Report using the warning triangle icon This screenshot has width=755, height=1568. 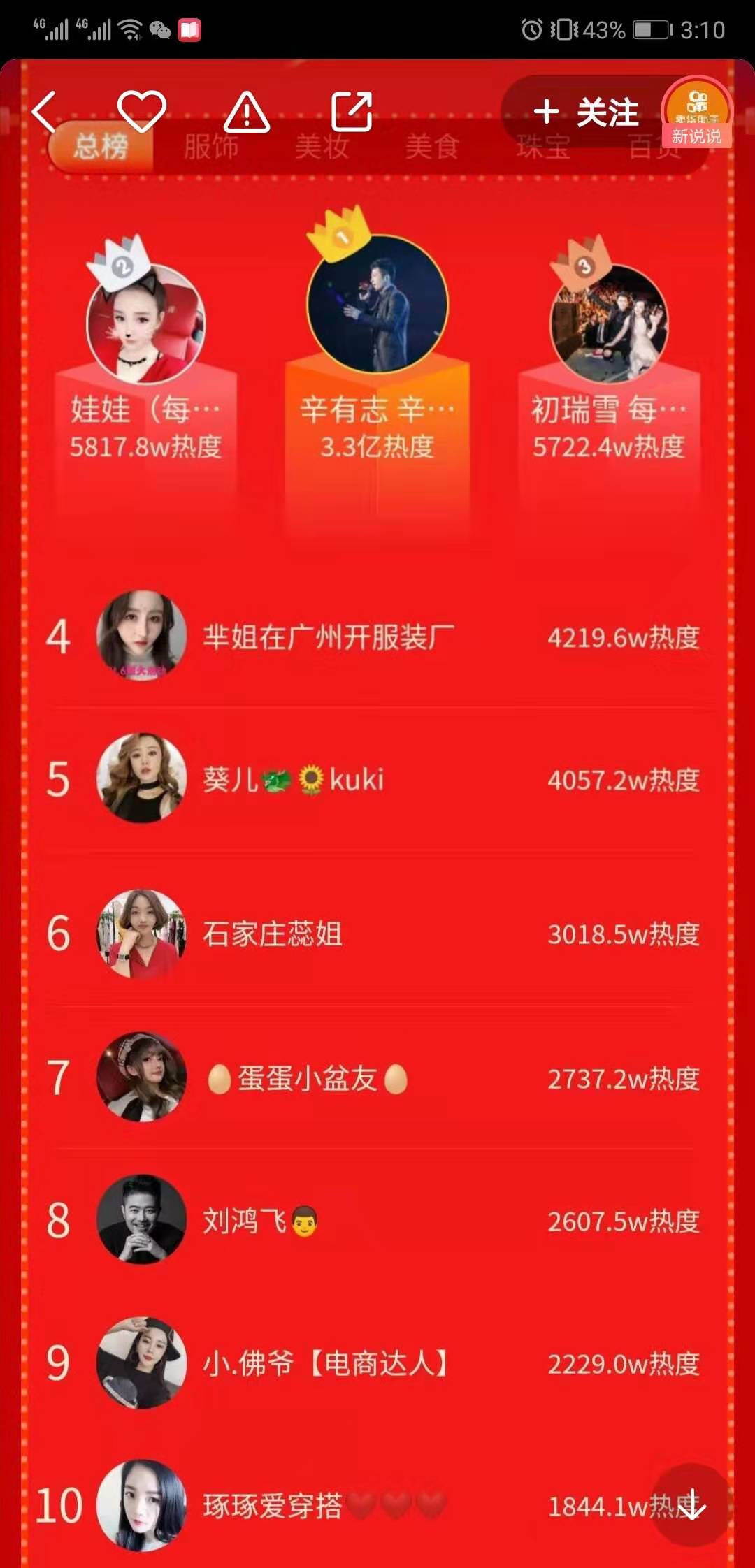[x=247, y=112]
